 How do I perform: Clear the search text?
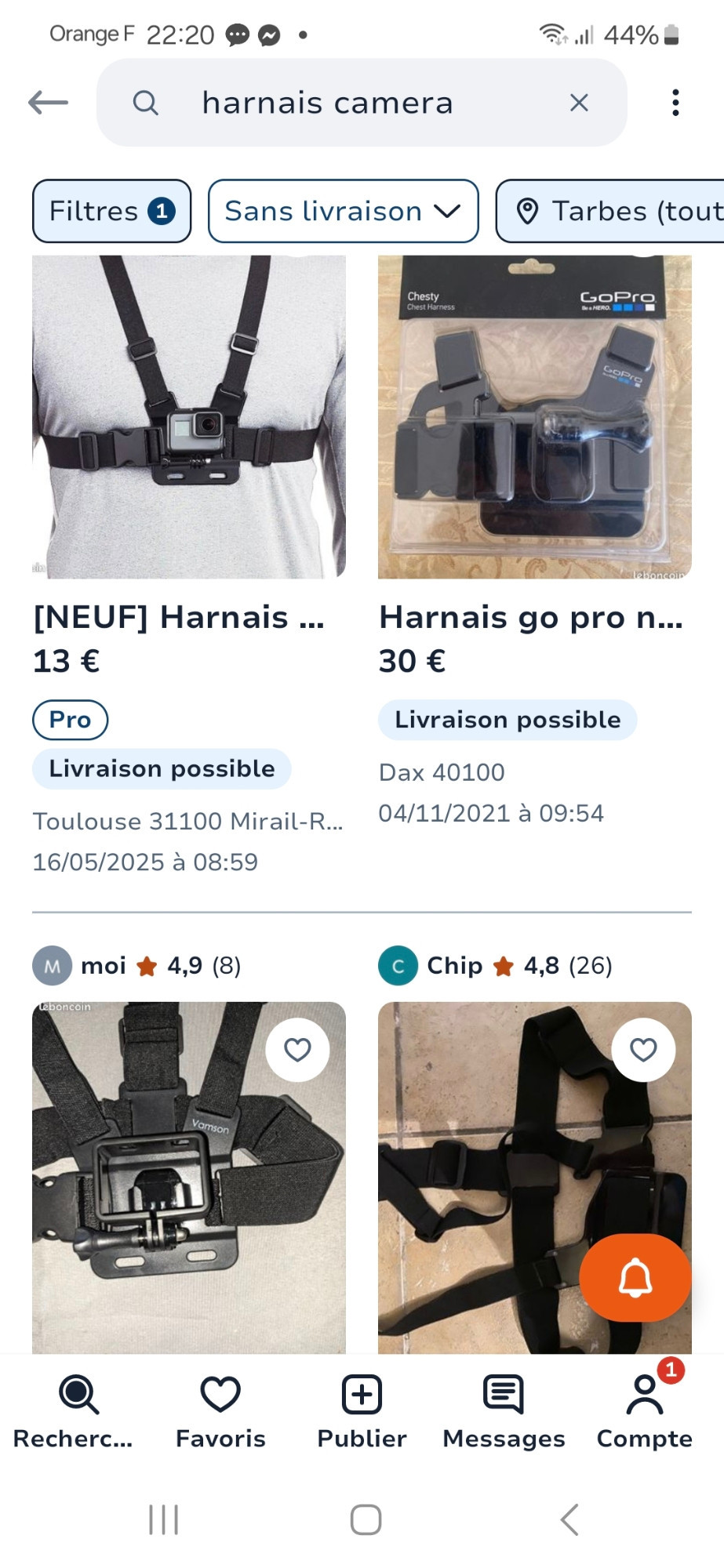(579, 103)
